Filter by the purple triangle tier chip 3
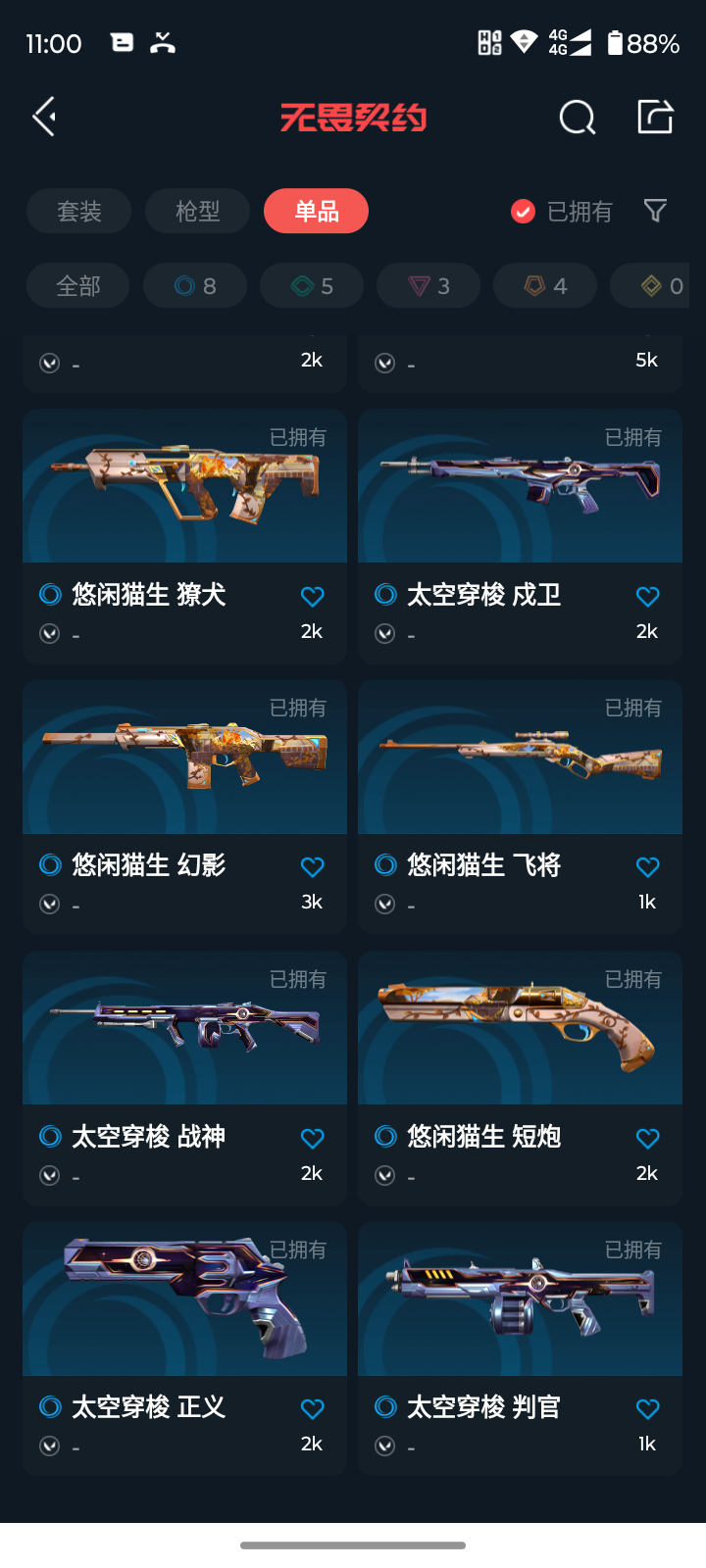The image size is (706, 1568). click(429, 286)
